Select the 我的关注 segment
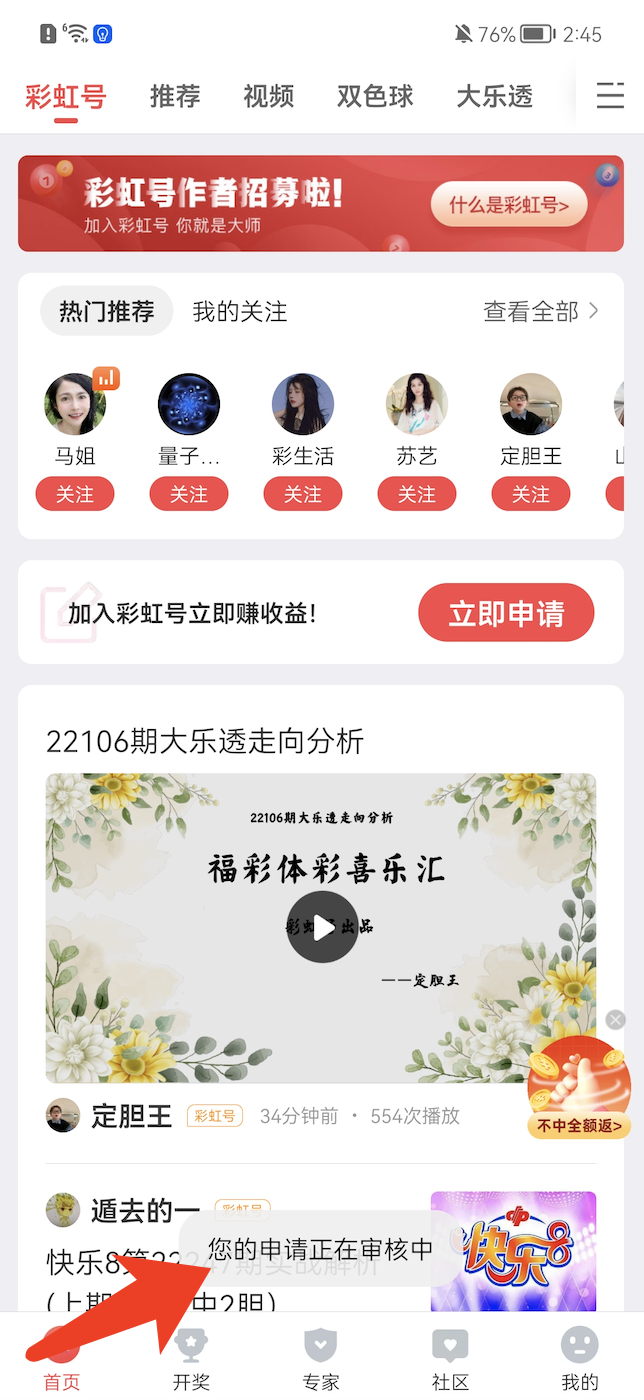The width and height of the screenshot is (644, 1400). click(x=240, y=312)
